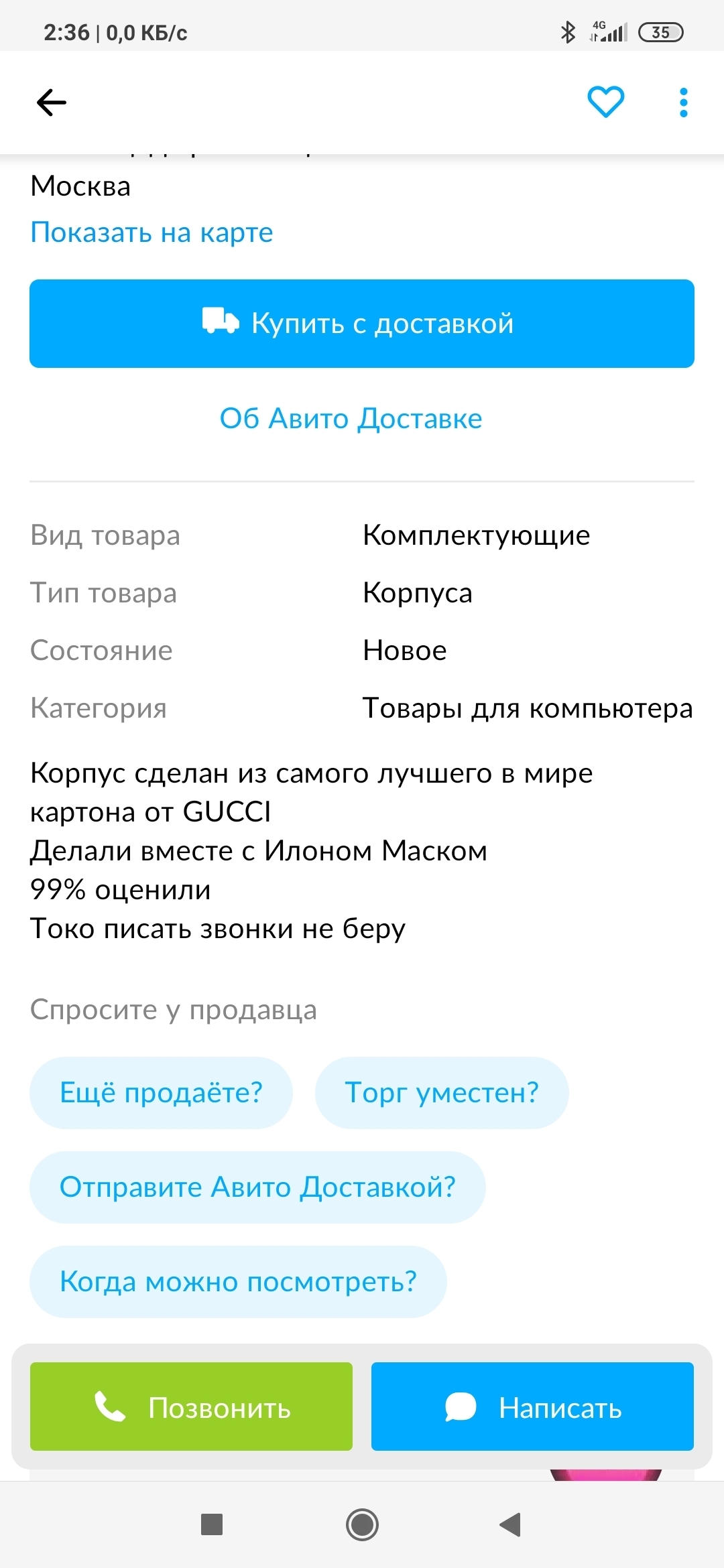
Task: Add this listing to favorites
Action: pos(605,102)
